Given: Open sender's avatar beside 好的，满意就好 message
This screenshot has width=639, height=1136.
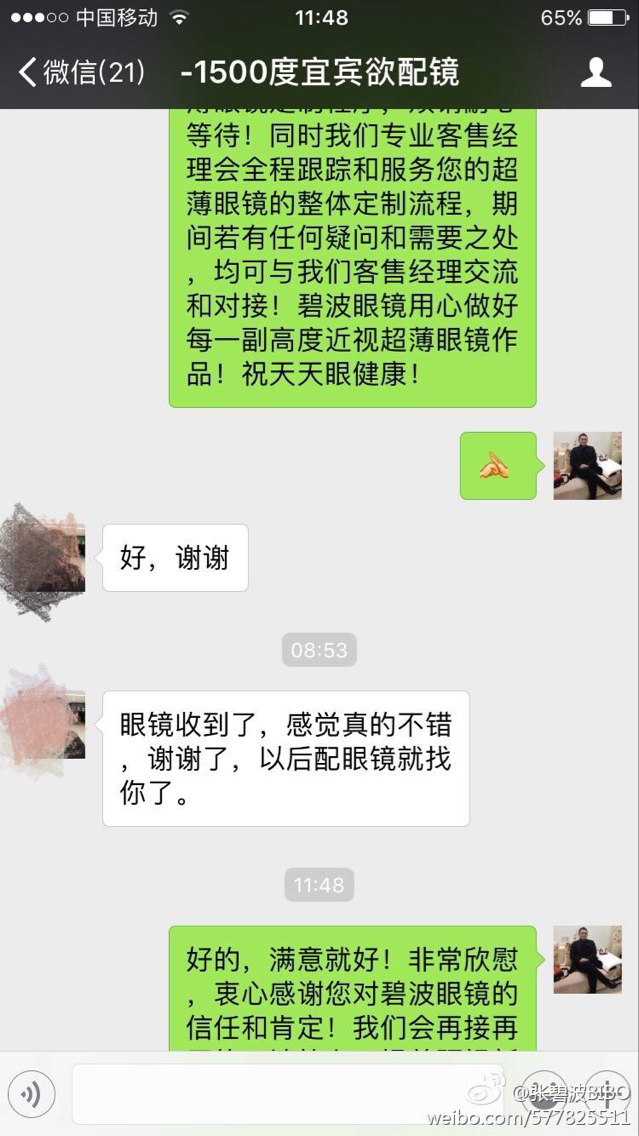Looking at the screenshot, I should pyautogui.click(x=587, y=960).
